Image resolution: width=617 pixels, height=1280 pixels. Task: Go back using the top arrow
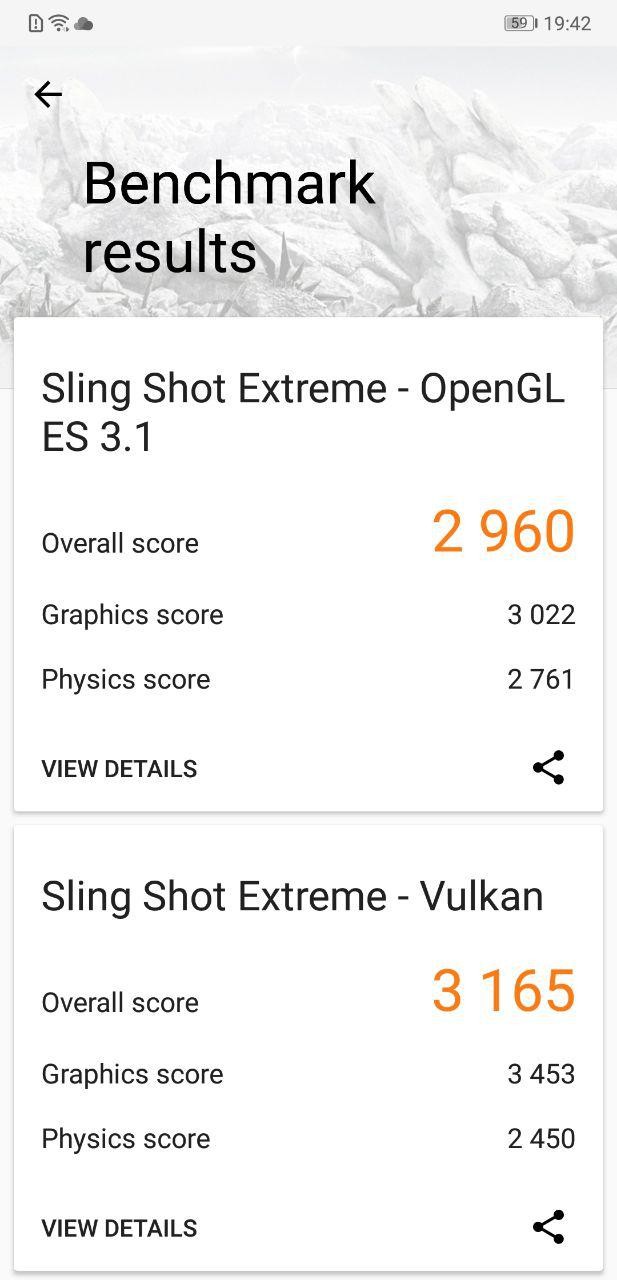point(48,95)
